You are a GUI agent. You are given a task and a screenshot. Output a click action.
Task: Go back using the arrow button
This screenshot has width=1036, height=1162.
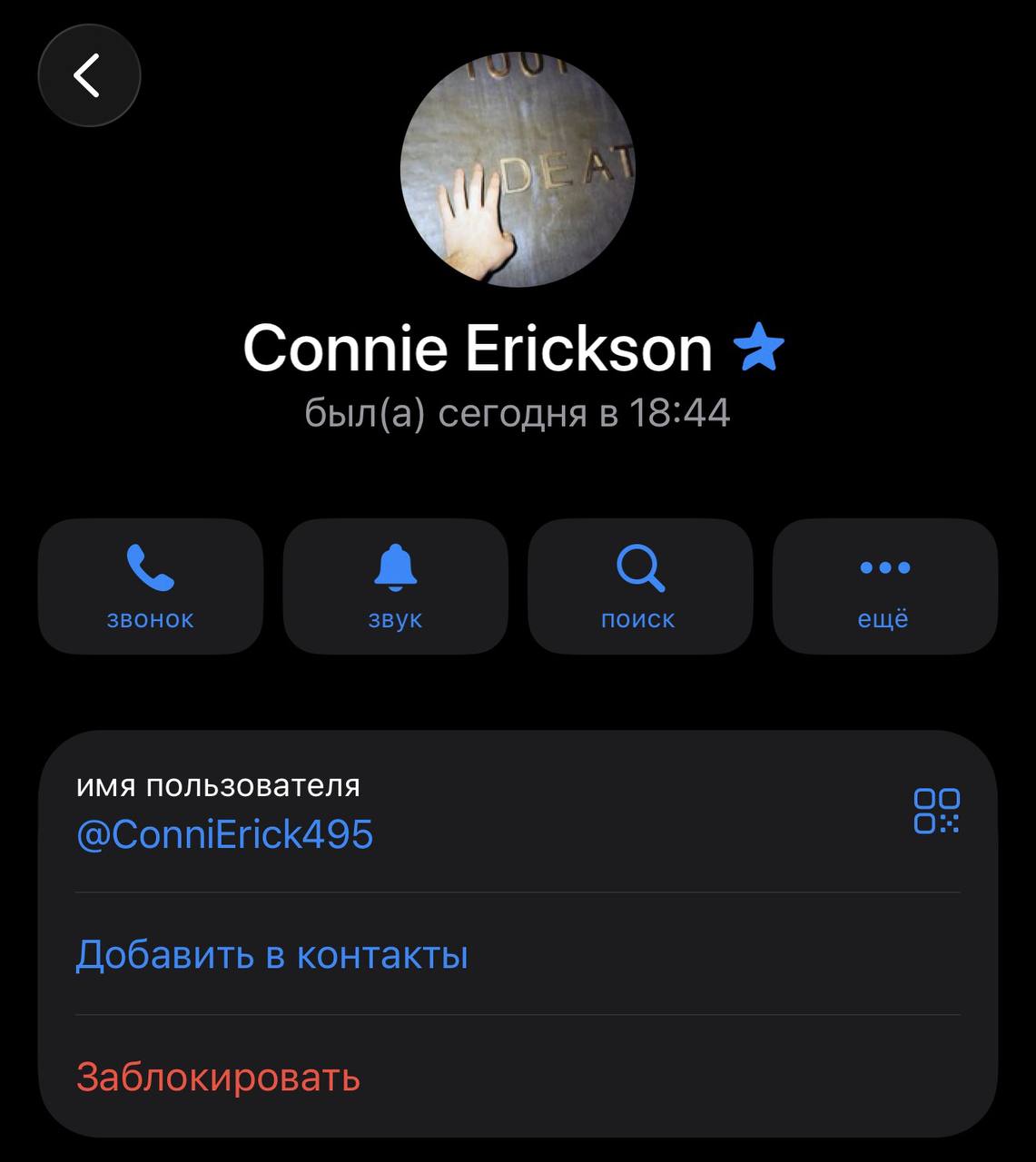89,75
